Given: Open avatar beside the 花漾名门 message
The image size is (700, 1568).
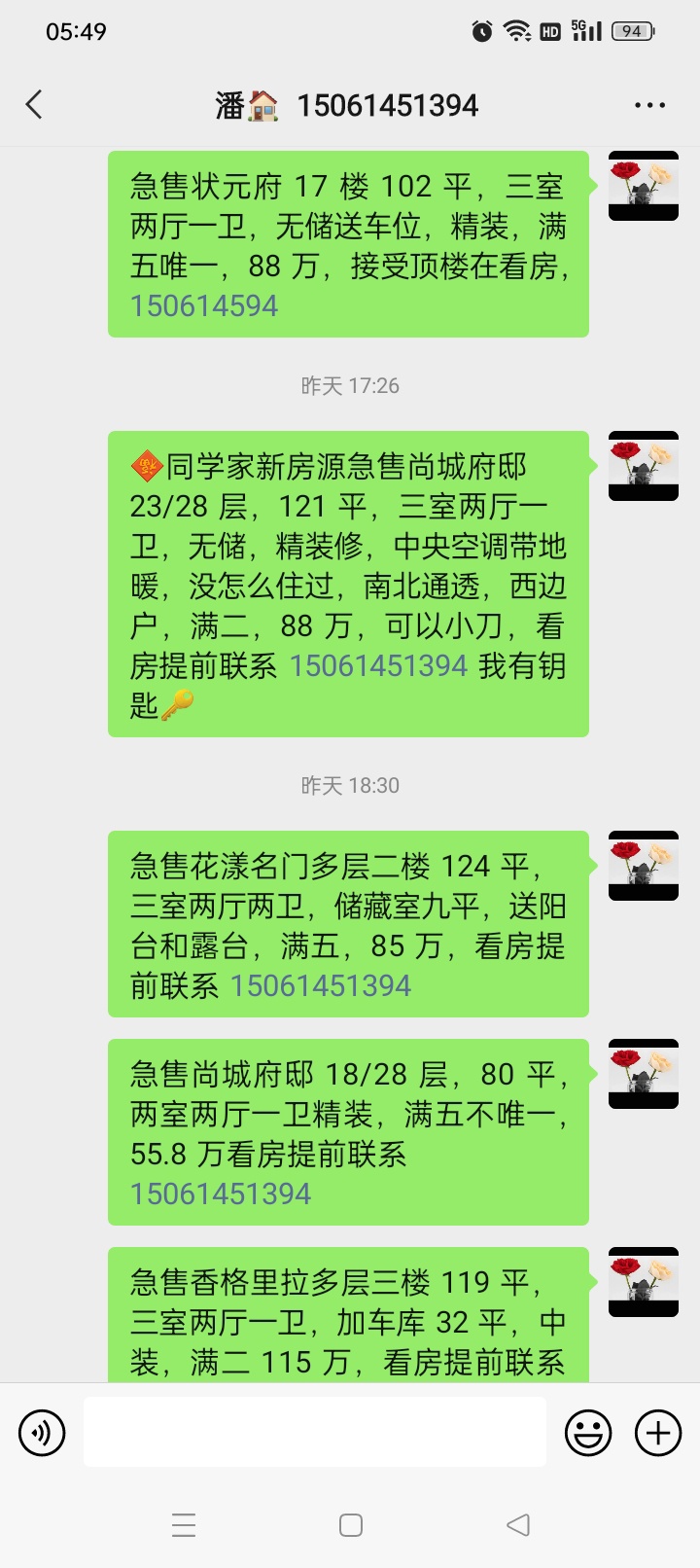Looking at the screenshot, I should tap(643, 866).
